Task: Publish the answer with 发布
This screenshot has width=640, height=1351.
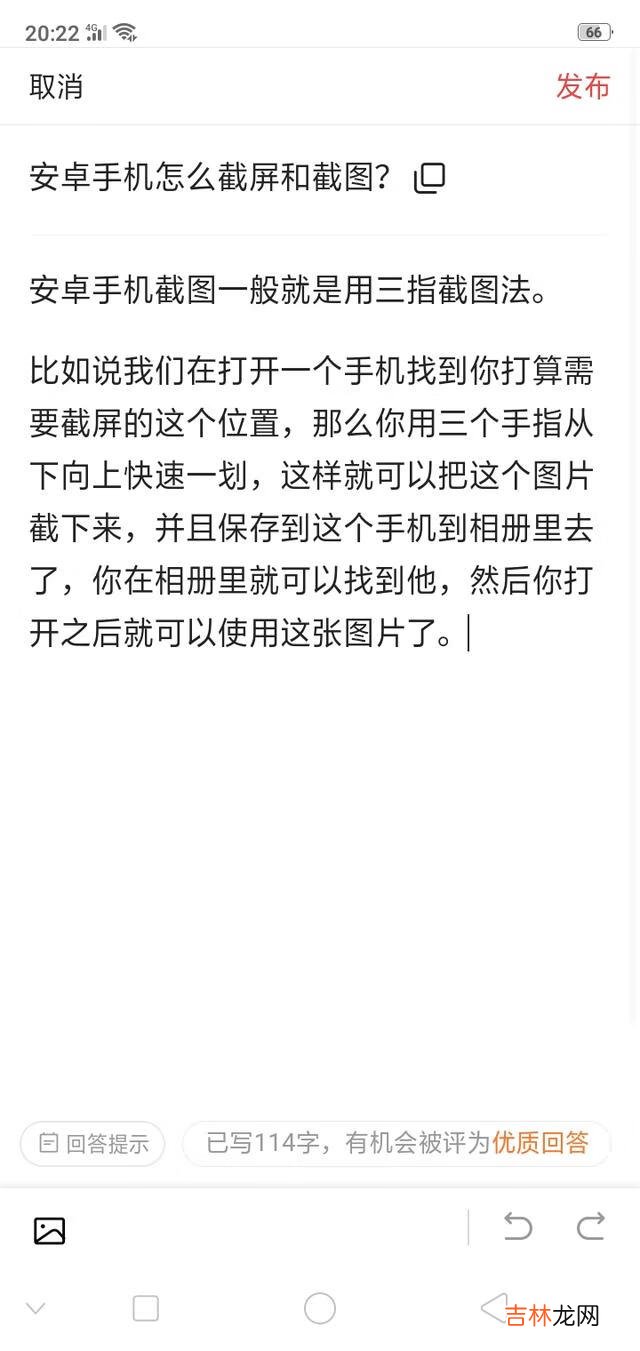Action: (x=583, y=87)
